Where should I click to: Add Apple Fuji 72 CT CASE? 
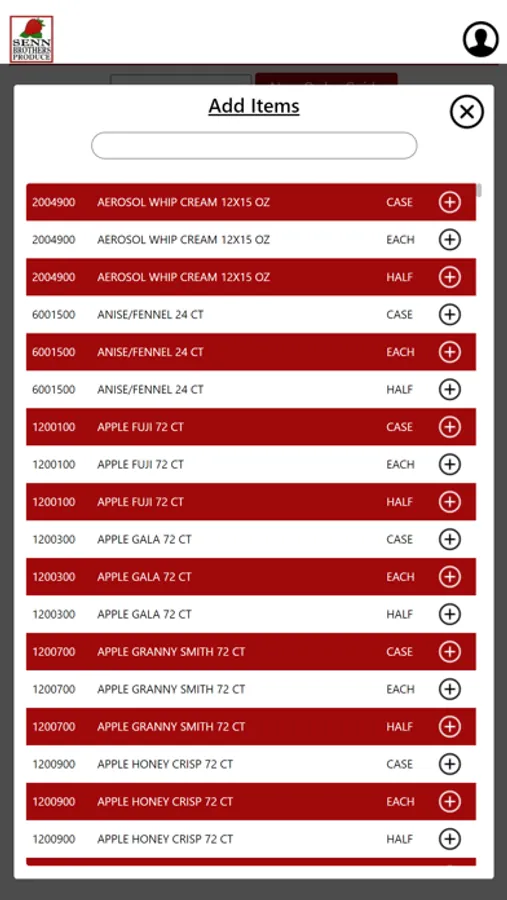[x=450, y=427]
